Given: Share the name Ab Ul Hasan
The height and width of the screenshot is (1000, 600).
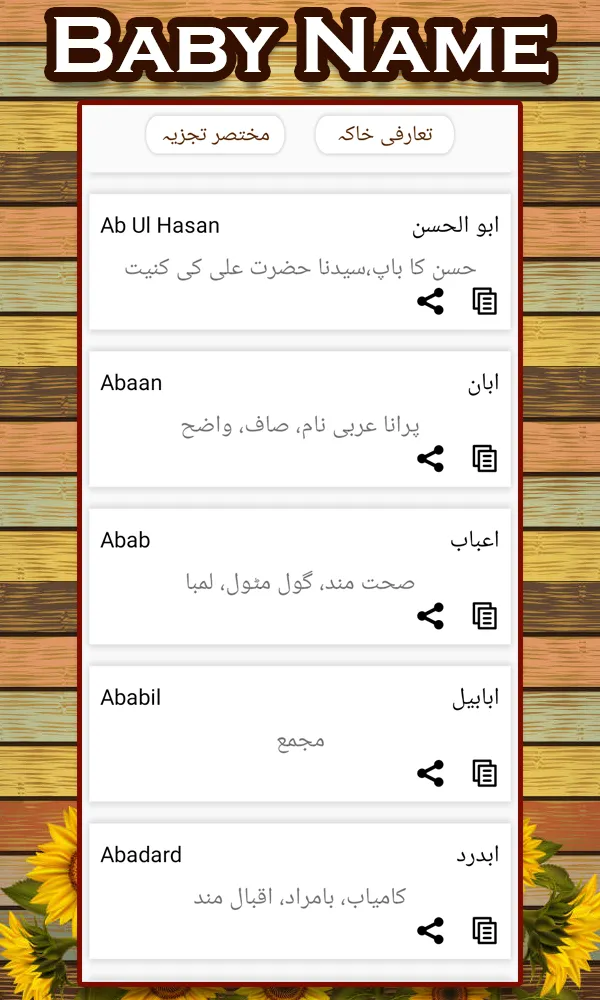Looking at the screenshot, I should point(430,301).
